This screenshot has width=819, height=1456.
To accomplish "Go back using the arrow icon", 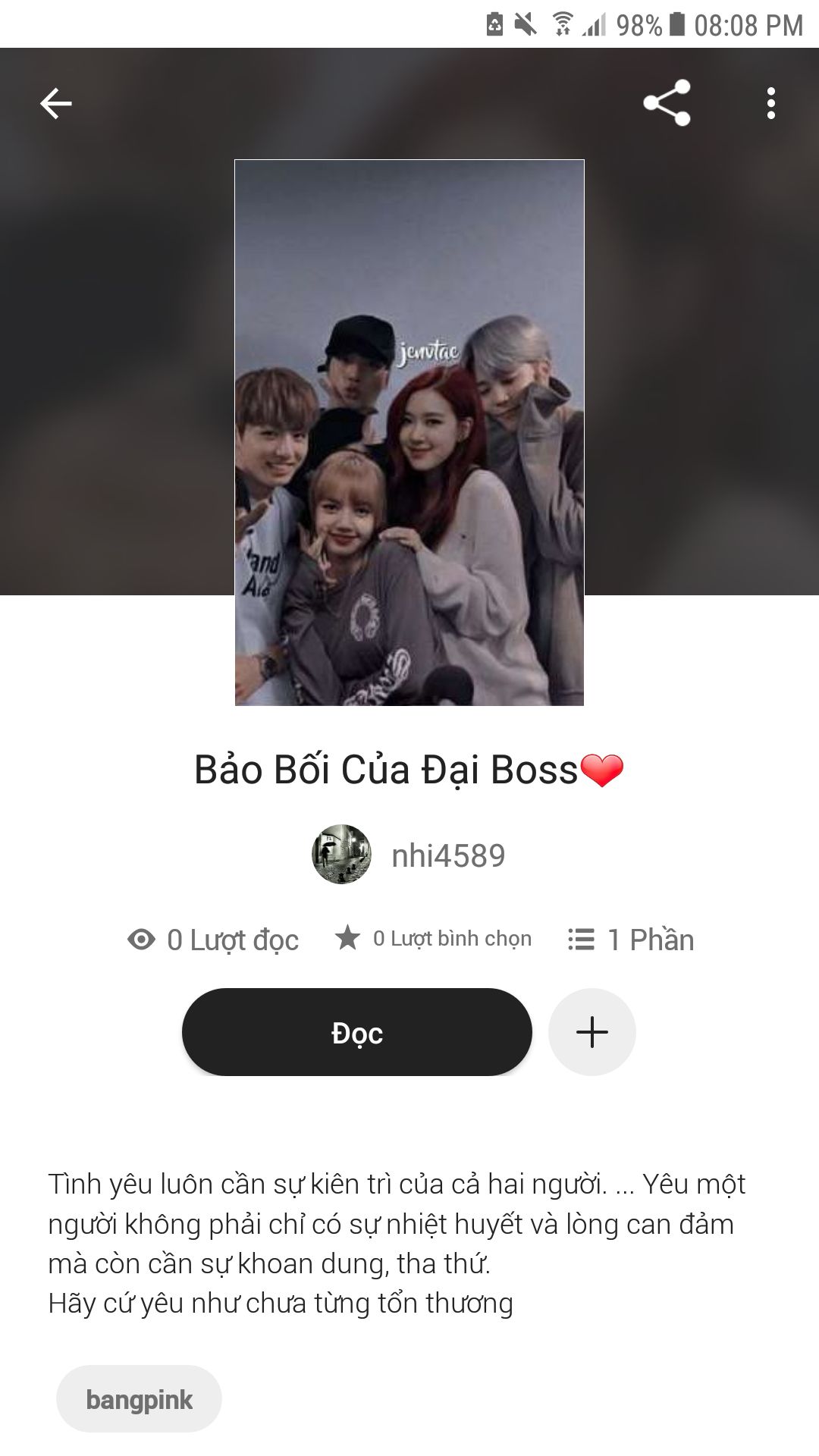I will (55, 103).
